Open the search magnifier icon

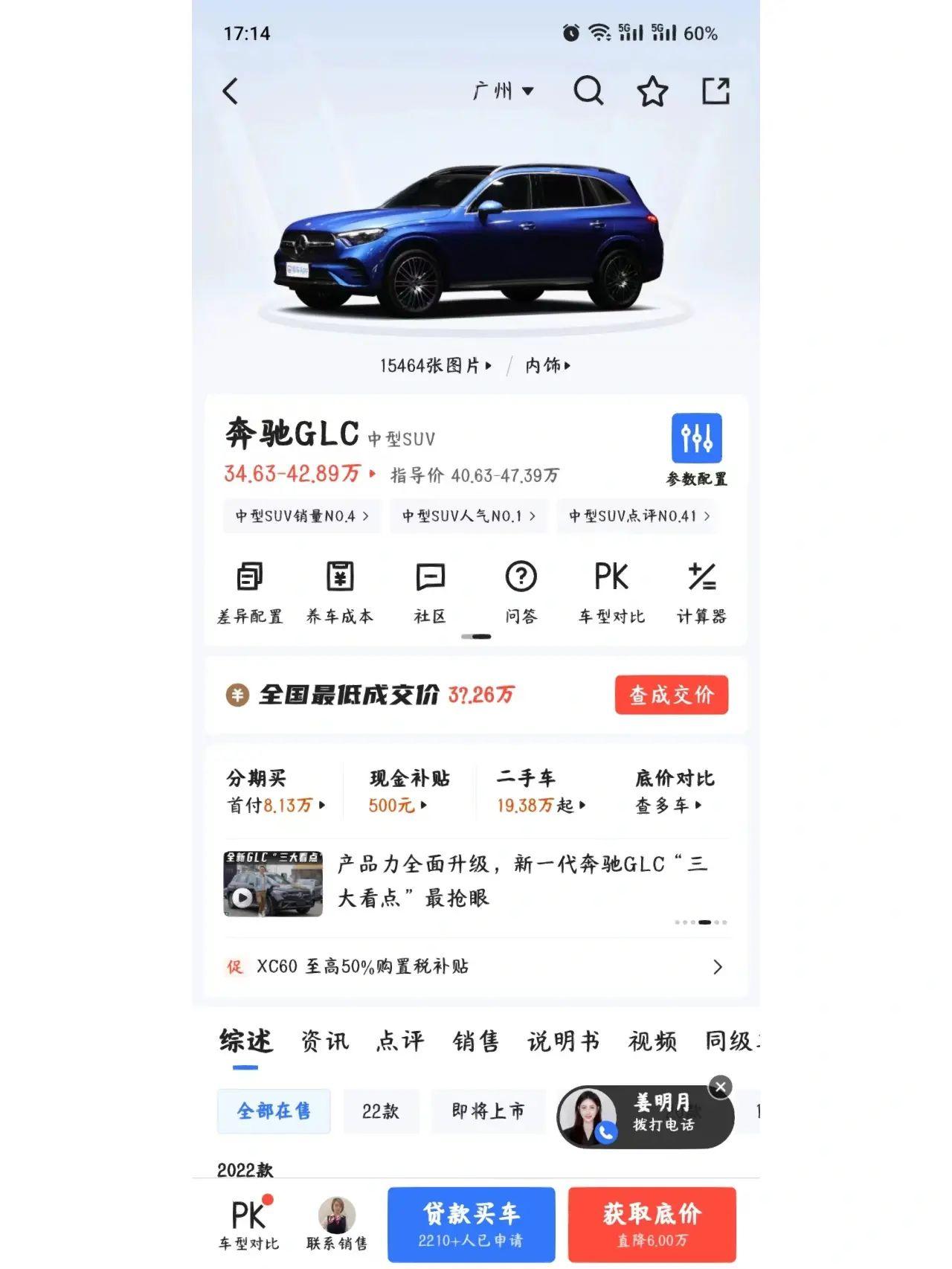click(x=588, y=91)
